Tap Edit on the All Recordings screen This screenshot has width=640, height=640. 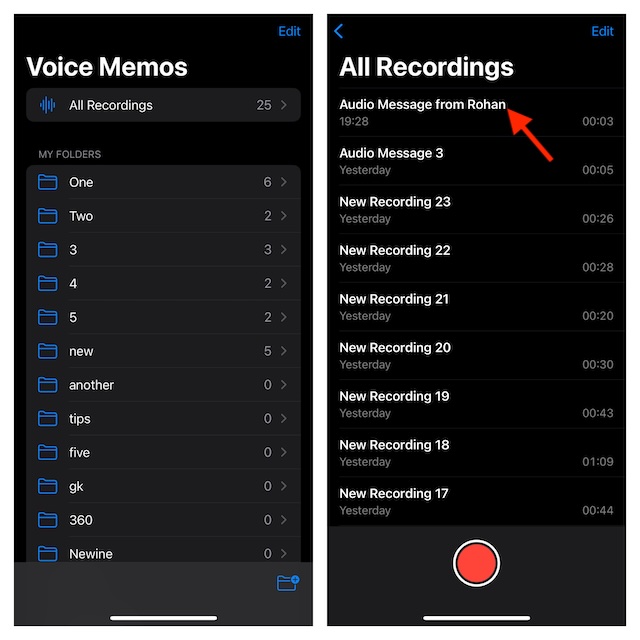(x=602, y=31)
